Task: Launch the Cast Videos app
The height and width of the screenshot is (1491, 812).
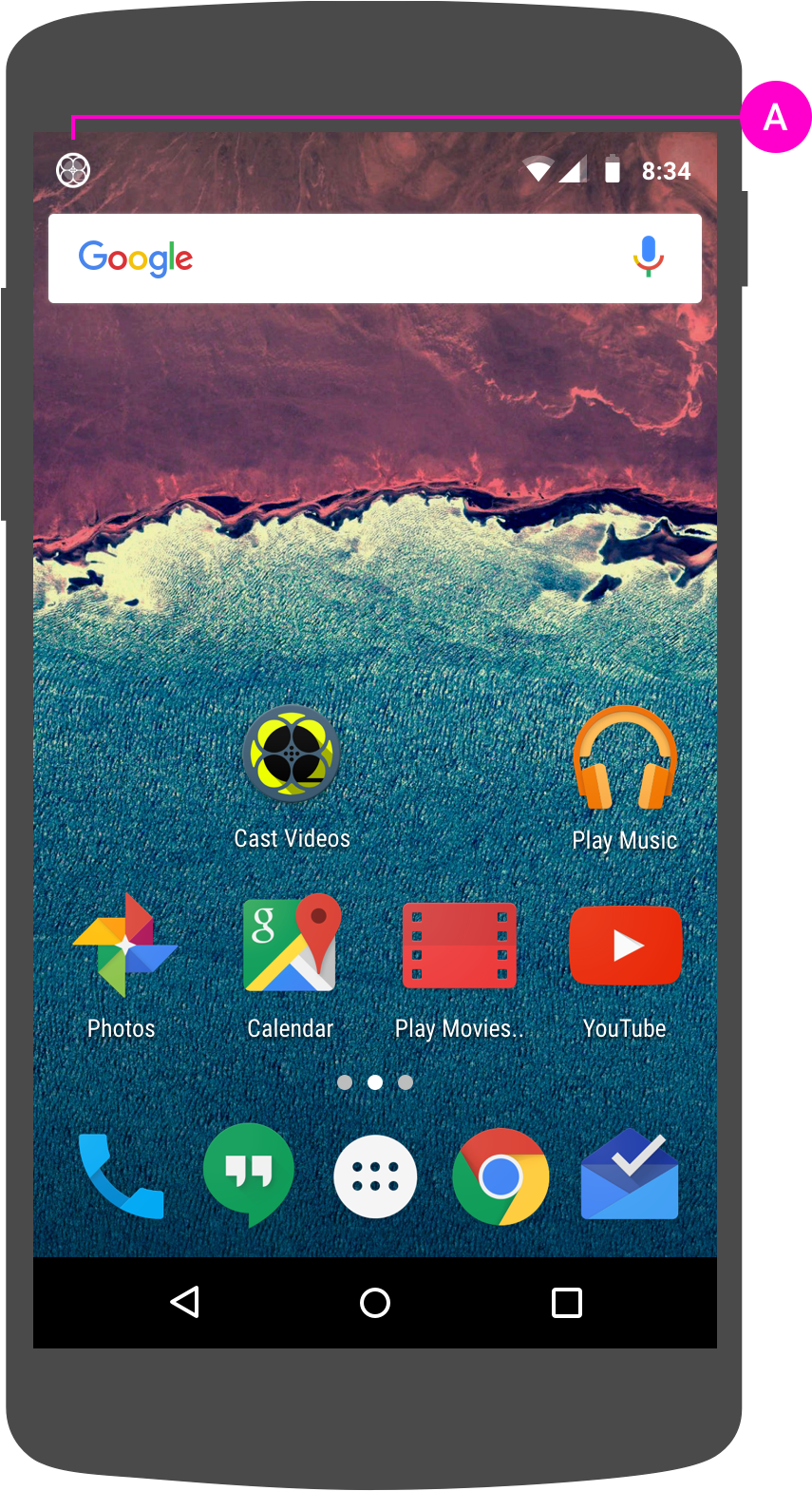Action: pos(292,755)
